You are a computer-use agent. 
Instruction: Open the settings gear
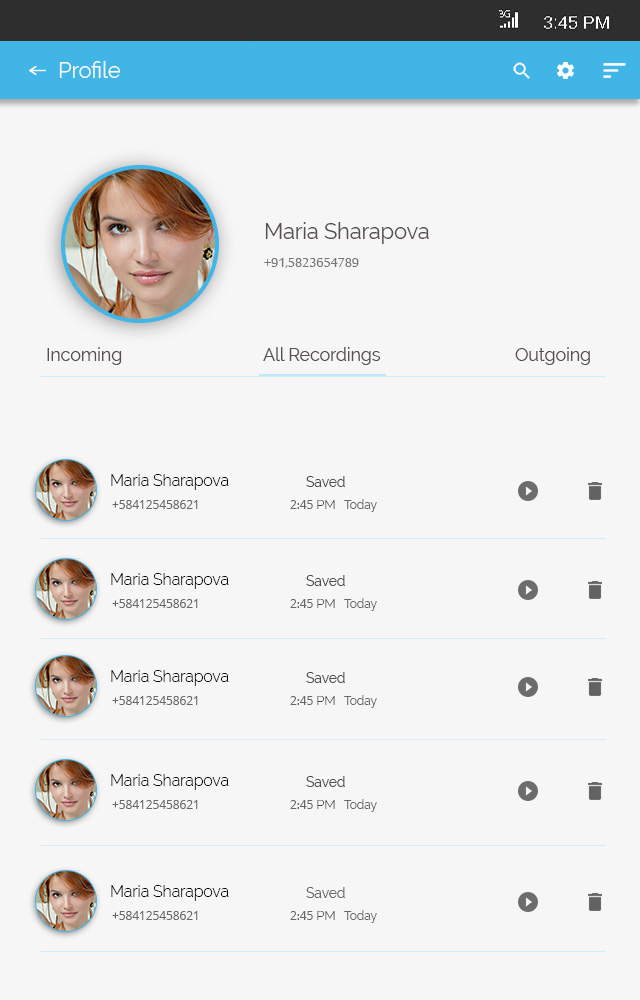pyautogui.click(x=566, y=70)
